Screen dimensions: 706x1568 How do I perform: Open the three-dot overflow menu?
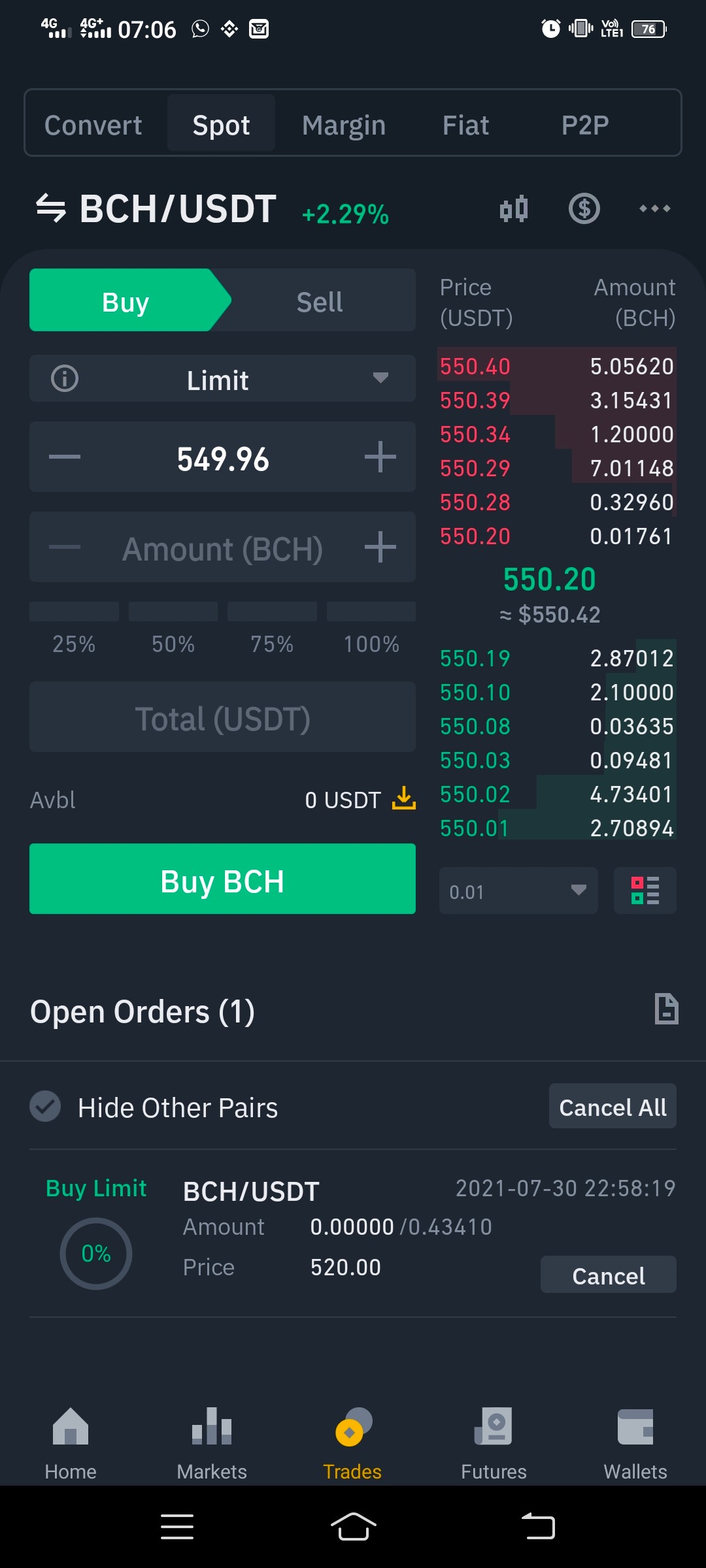[654, 208]
